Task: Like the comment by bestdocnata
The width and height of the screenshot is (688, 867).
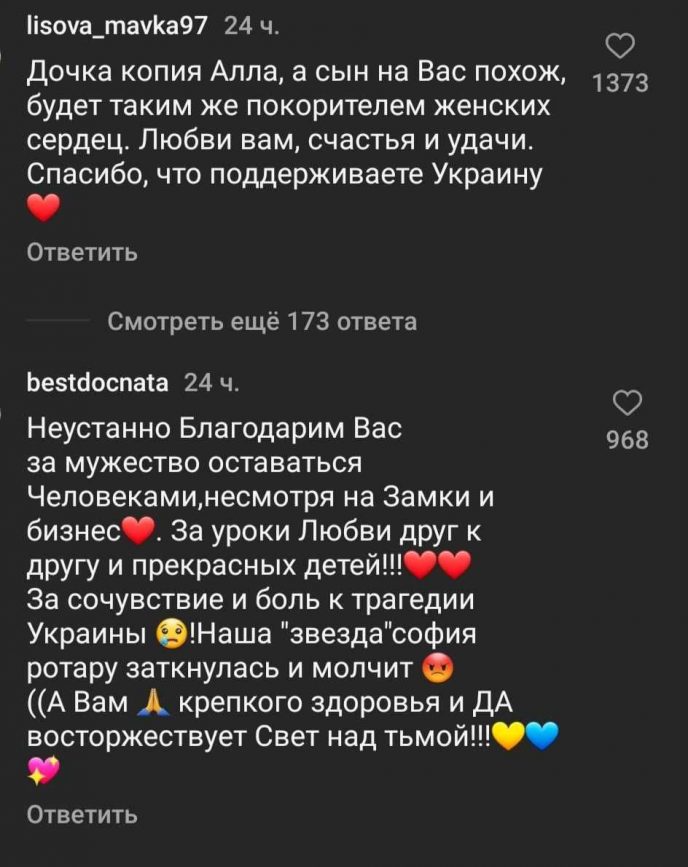Action: pos(627,404)
